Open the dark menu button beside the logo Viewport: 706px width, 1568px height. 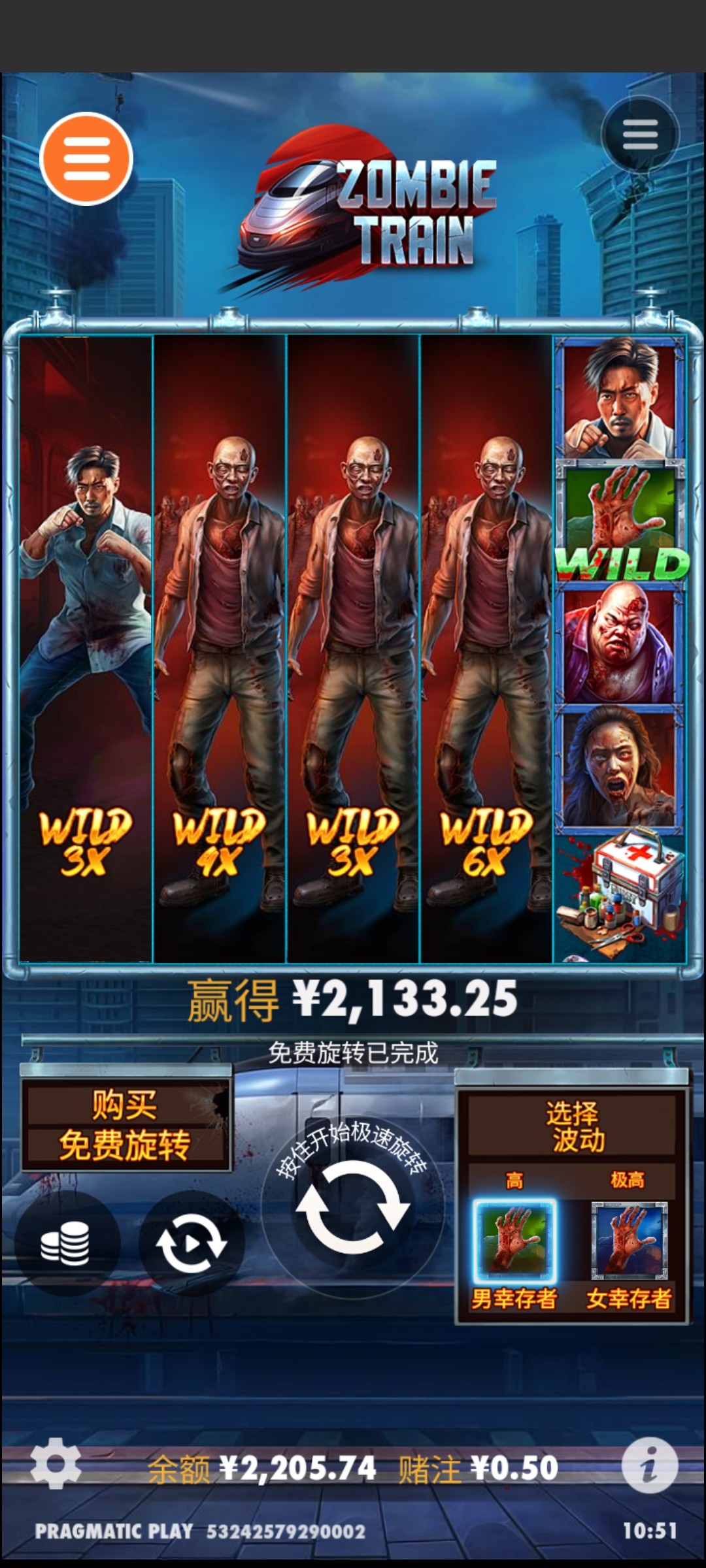pos(639,135)
